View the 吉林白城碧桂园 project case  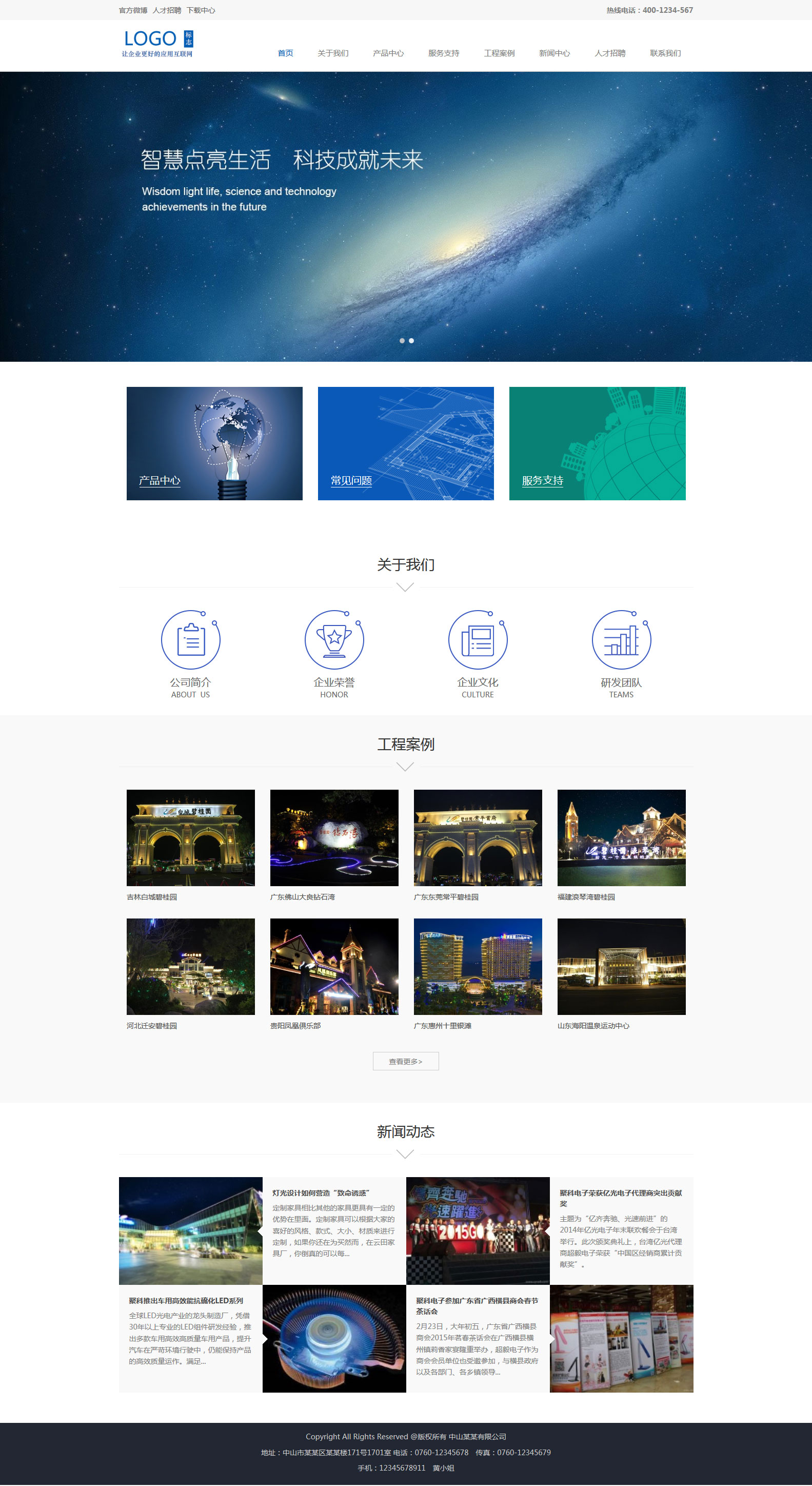190,845
